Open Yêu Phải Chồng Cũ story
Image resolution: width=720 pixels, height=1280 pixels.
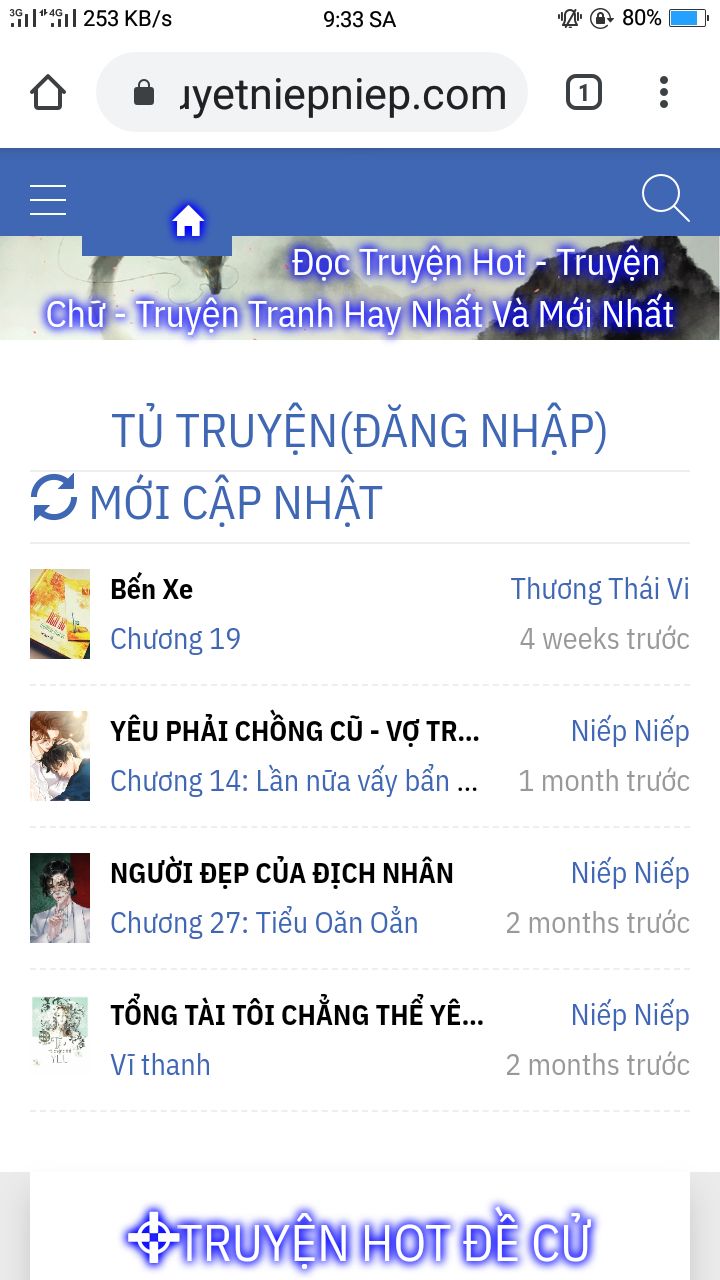coord(295,731)
